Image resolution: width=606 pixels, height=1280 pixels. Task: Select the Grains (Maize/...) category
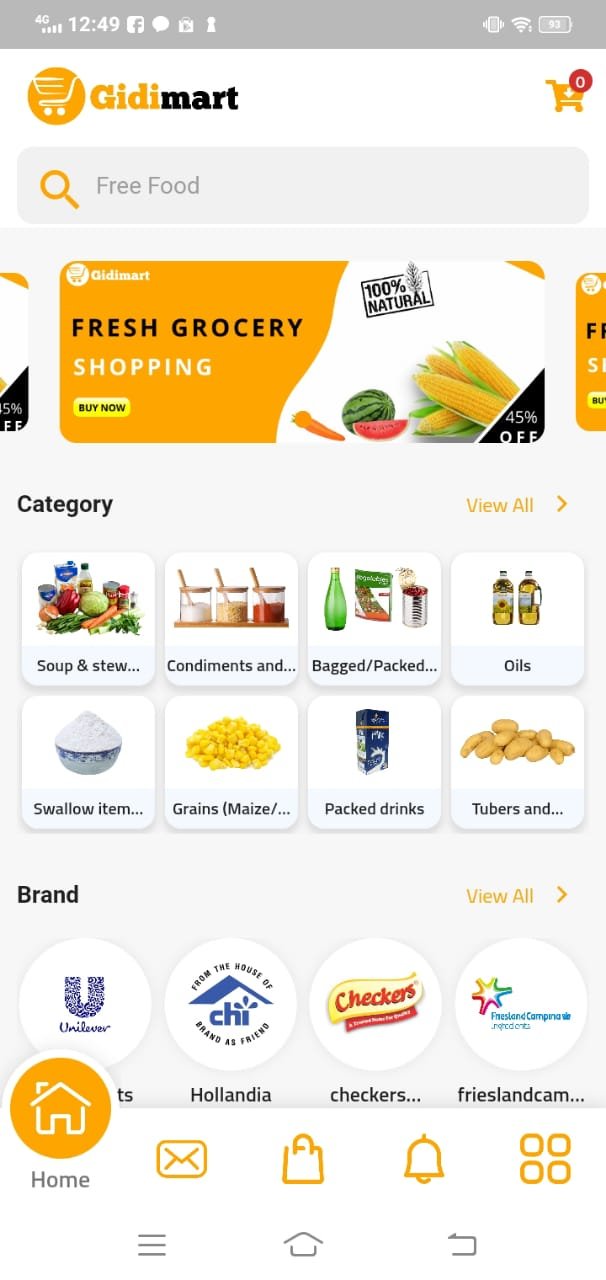(231, 762)
